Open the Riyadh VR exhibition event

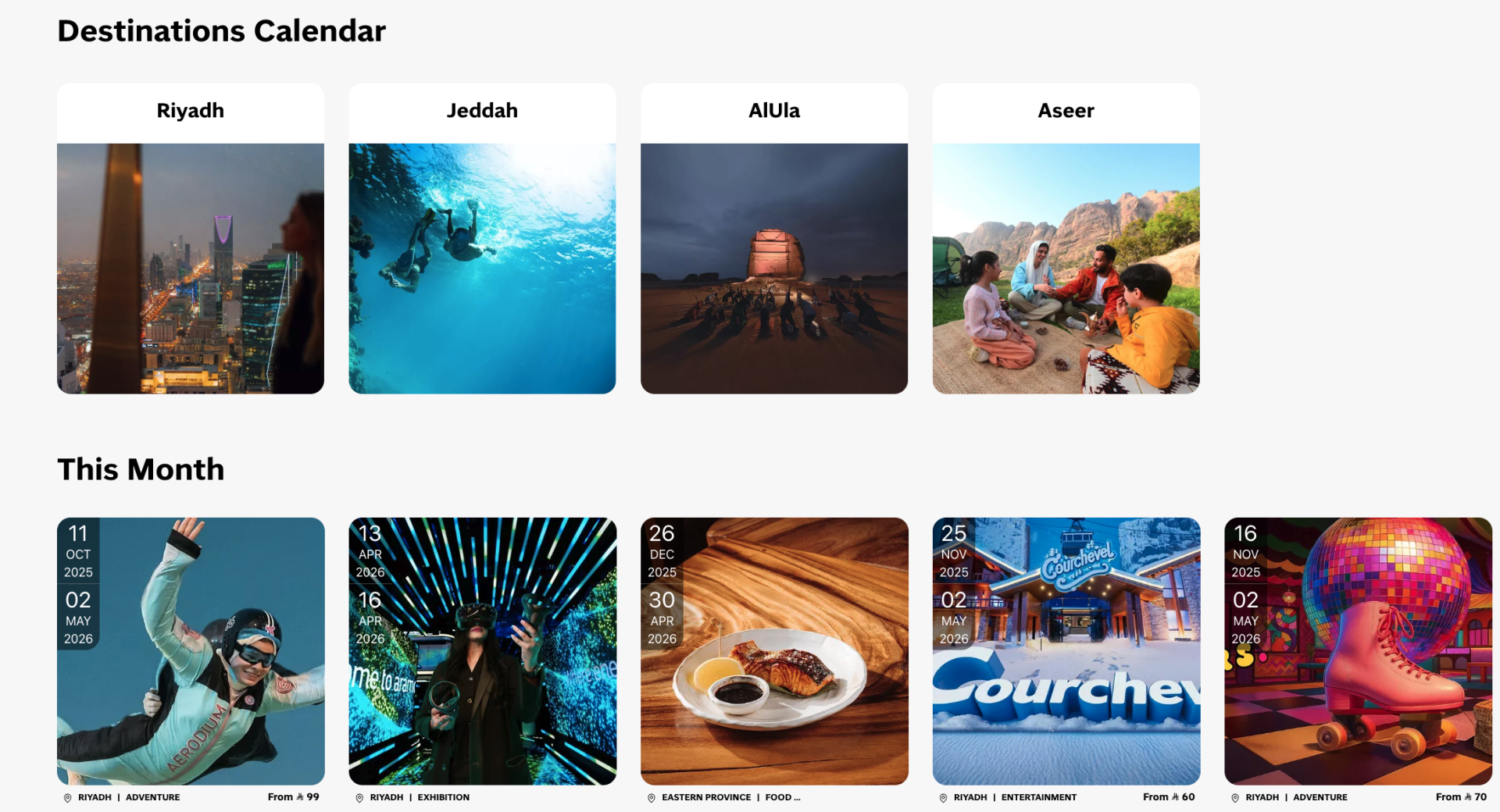tap(482, 650)
